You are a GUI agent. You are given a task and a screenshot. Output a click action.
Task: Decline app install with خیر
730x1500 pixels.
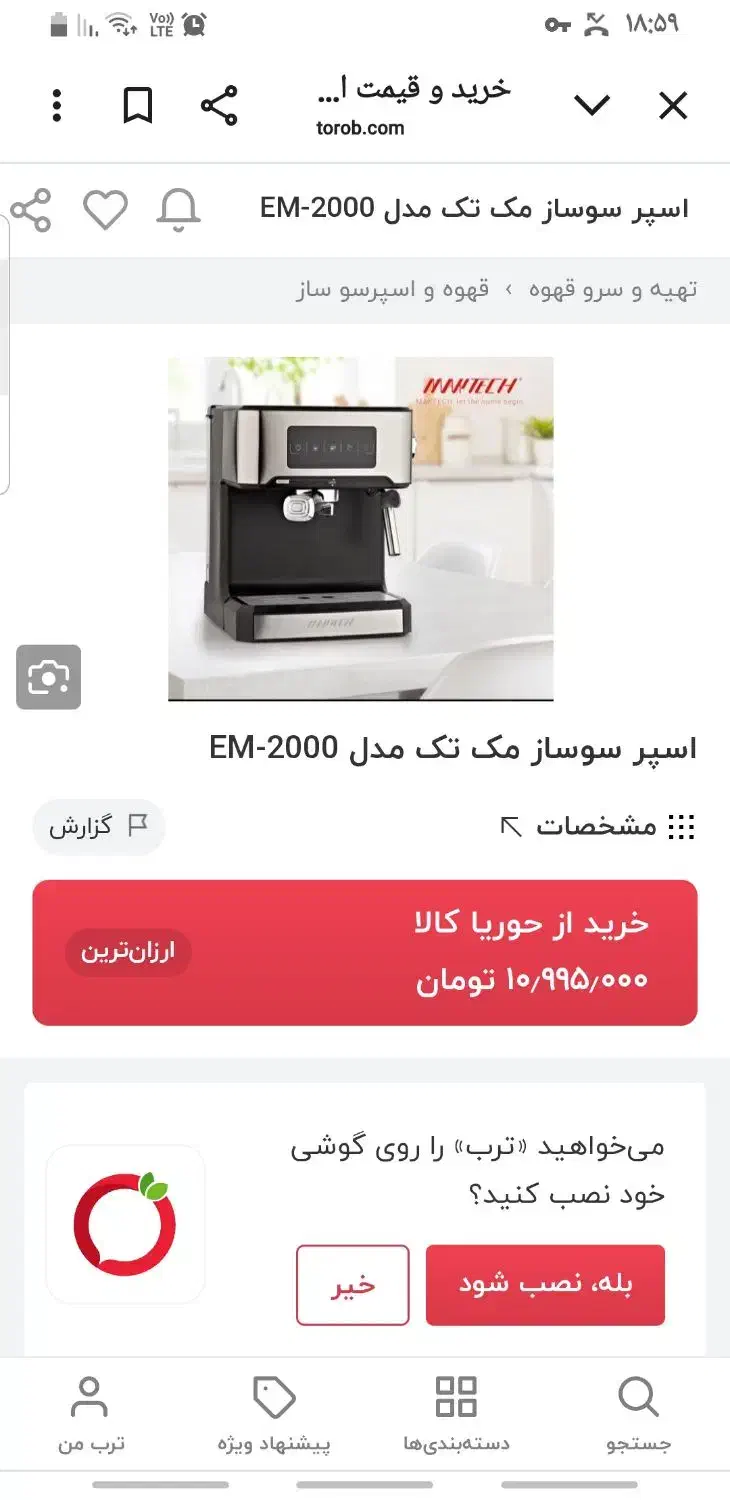point(352,1284)
